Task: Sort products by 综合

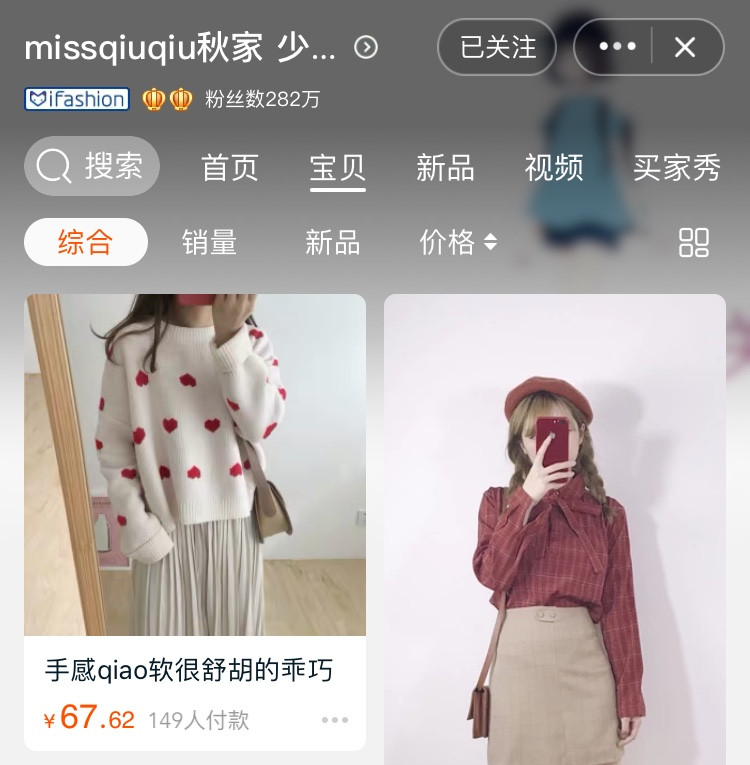Action: (x=86, y=242)
